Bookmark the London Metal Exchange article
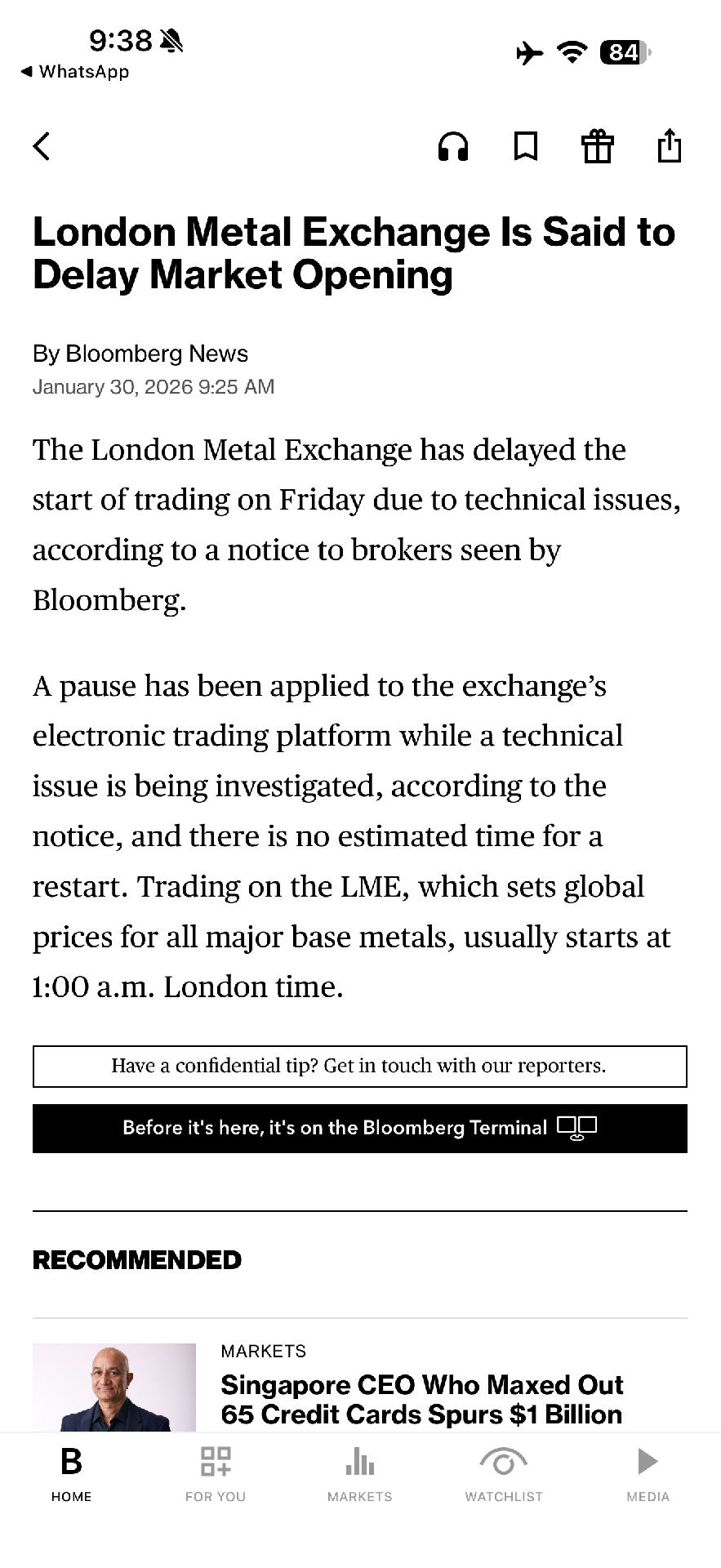721x1568 pixels. (526, 147)
